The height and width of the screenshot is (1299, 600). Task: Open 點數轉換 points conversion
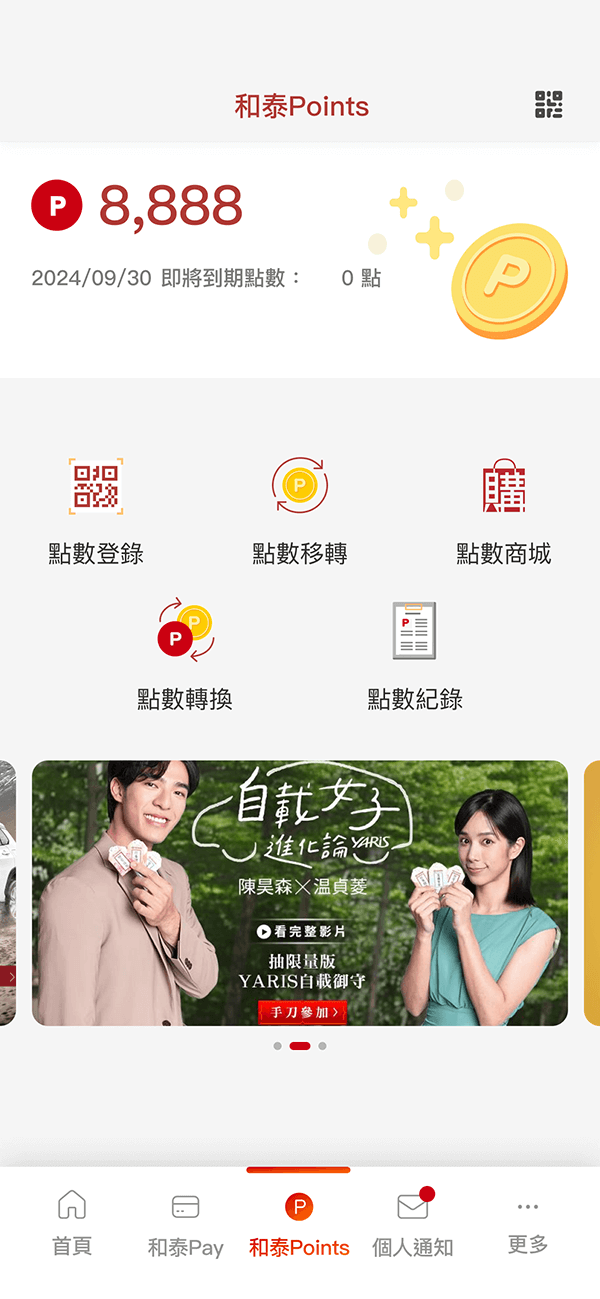[185, 655]
